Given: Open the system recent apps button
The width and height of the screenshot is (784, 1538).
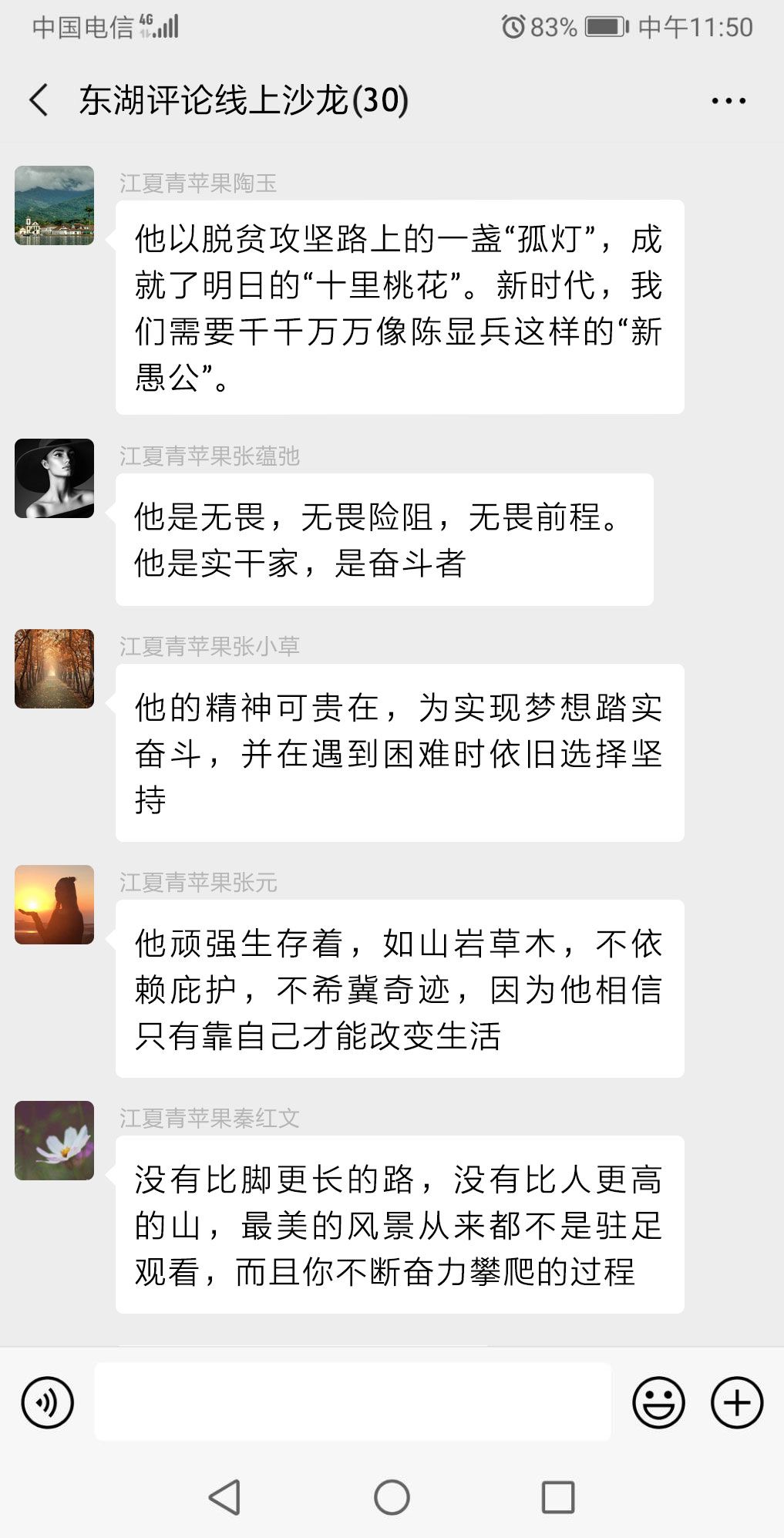Looking at the screenshot, I should tap(558, 1498).
